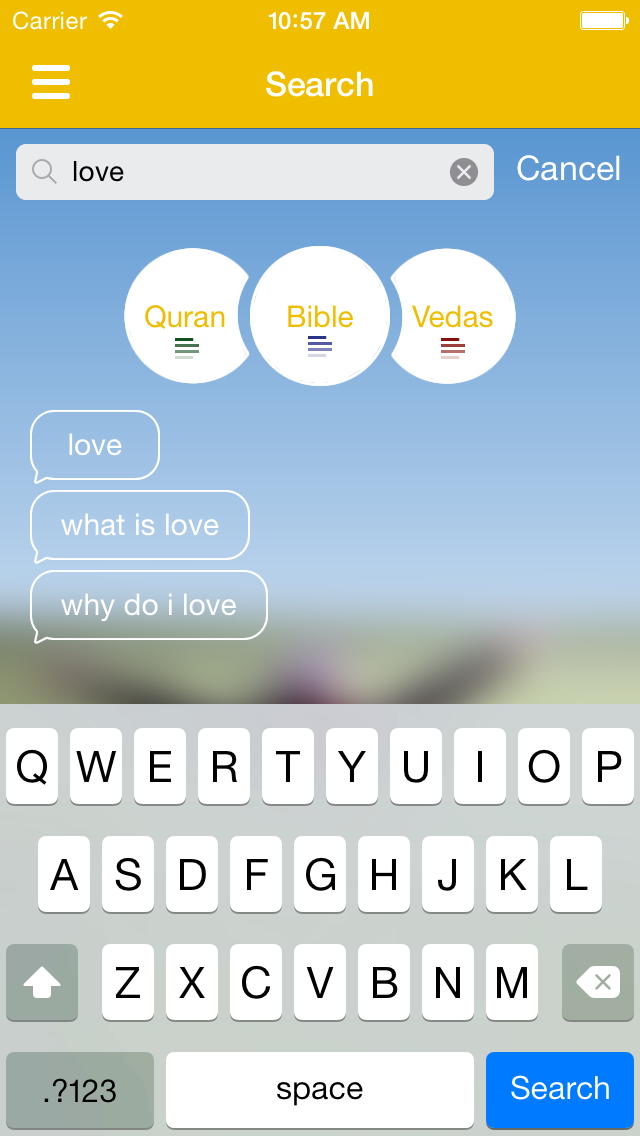Choose the "love" suggestion
The image size is (640, 1136).
coord(95,445)
